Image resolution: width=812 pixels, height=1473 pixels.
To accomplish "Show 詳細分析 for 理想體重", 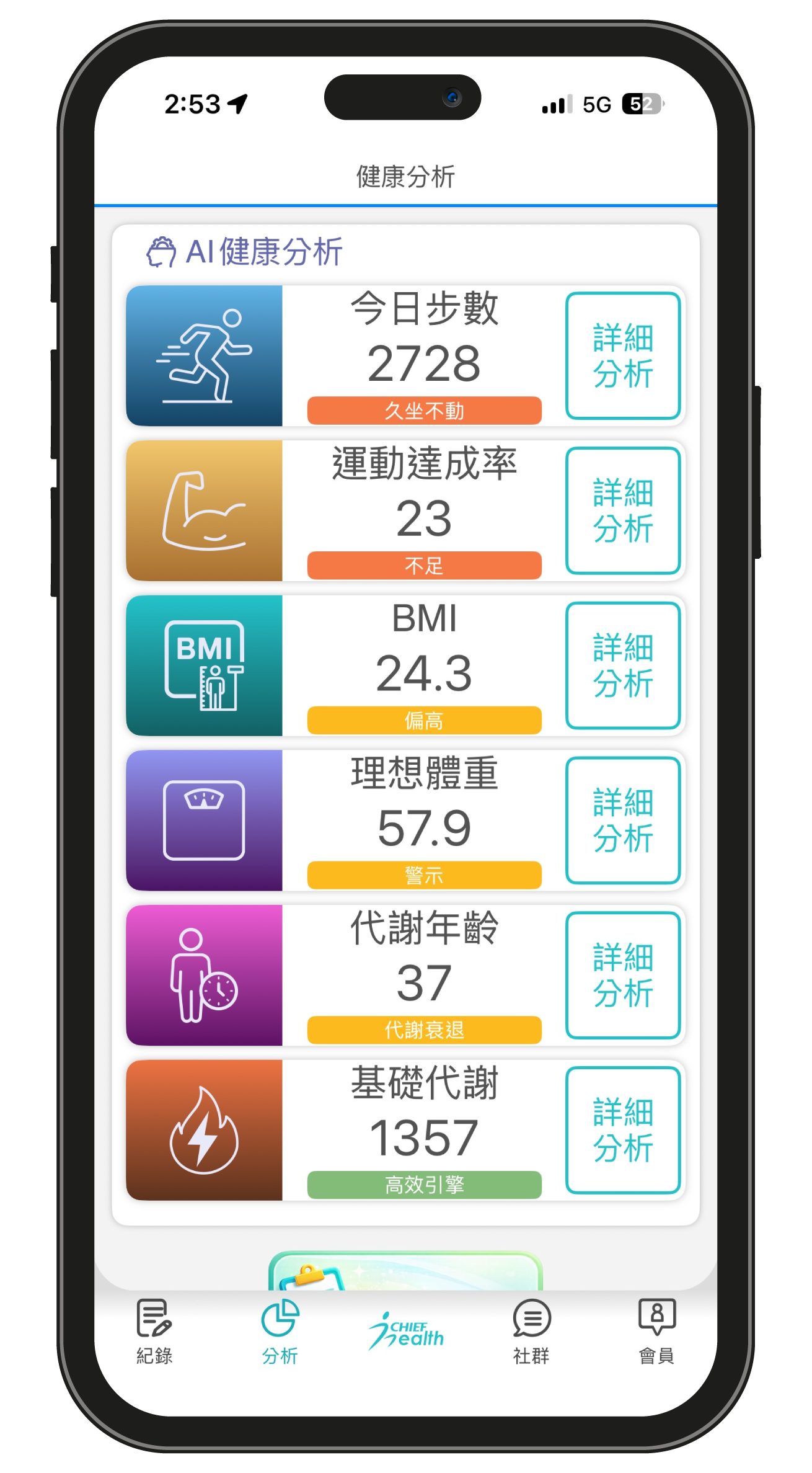I will tap(623, 820).
